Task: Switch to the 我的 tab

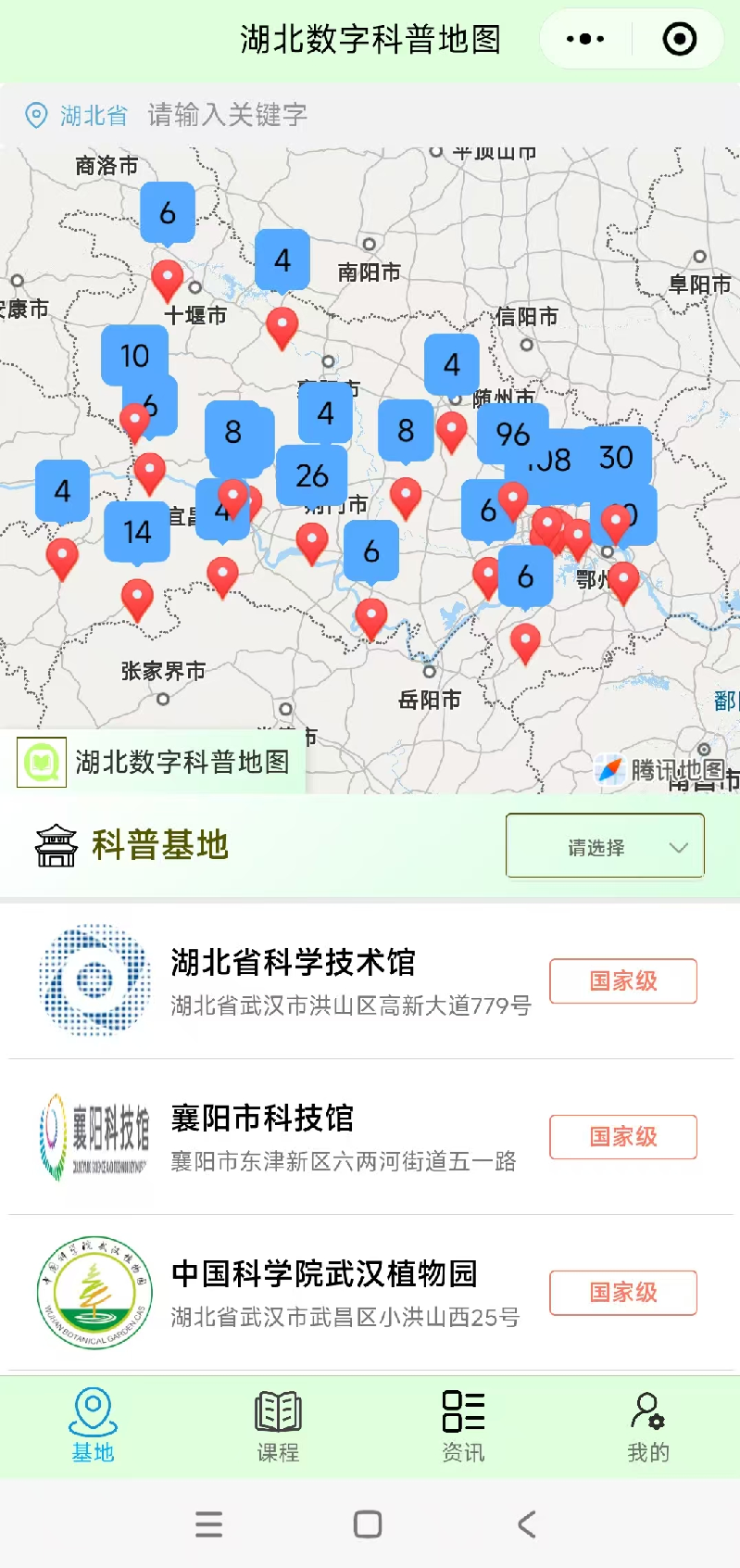Action: pos(647,1425)
